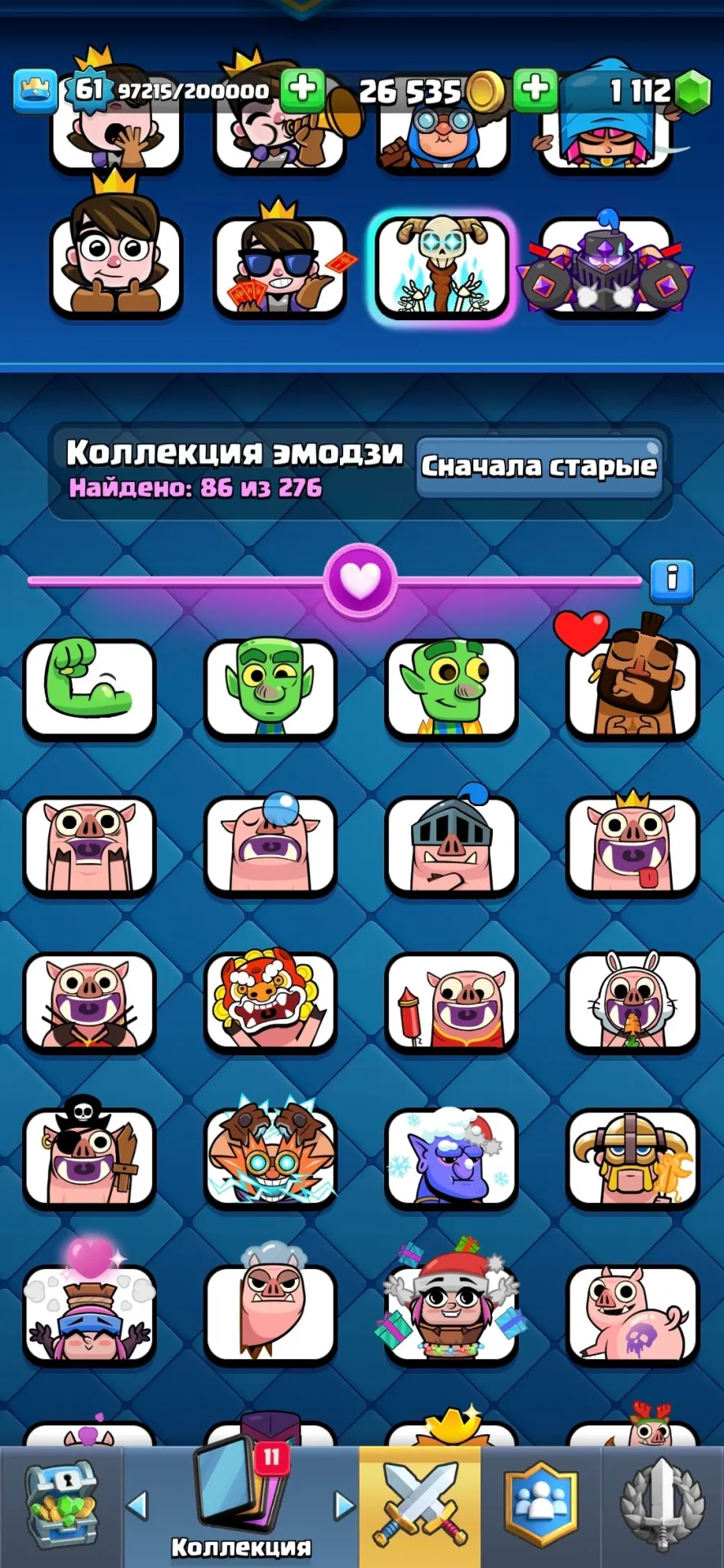Open the blue crown king level icon
The width and height of the screenshot is (724, 1568).
tap(36, 90)
